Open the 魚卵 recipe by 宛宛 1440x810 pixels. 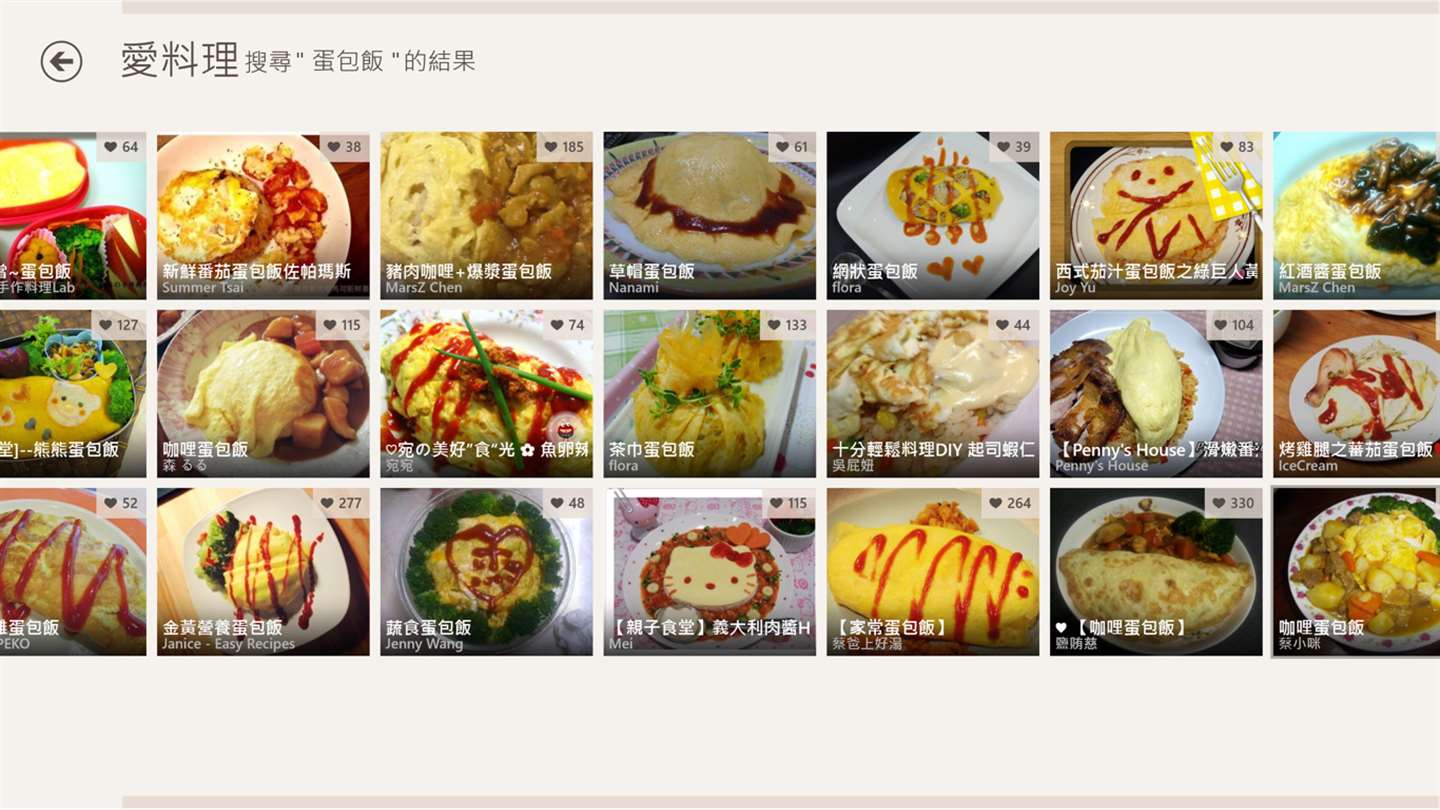[486, 393]
